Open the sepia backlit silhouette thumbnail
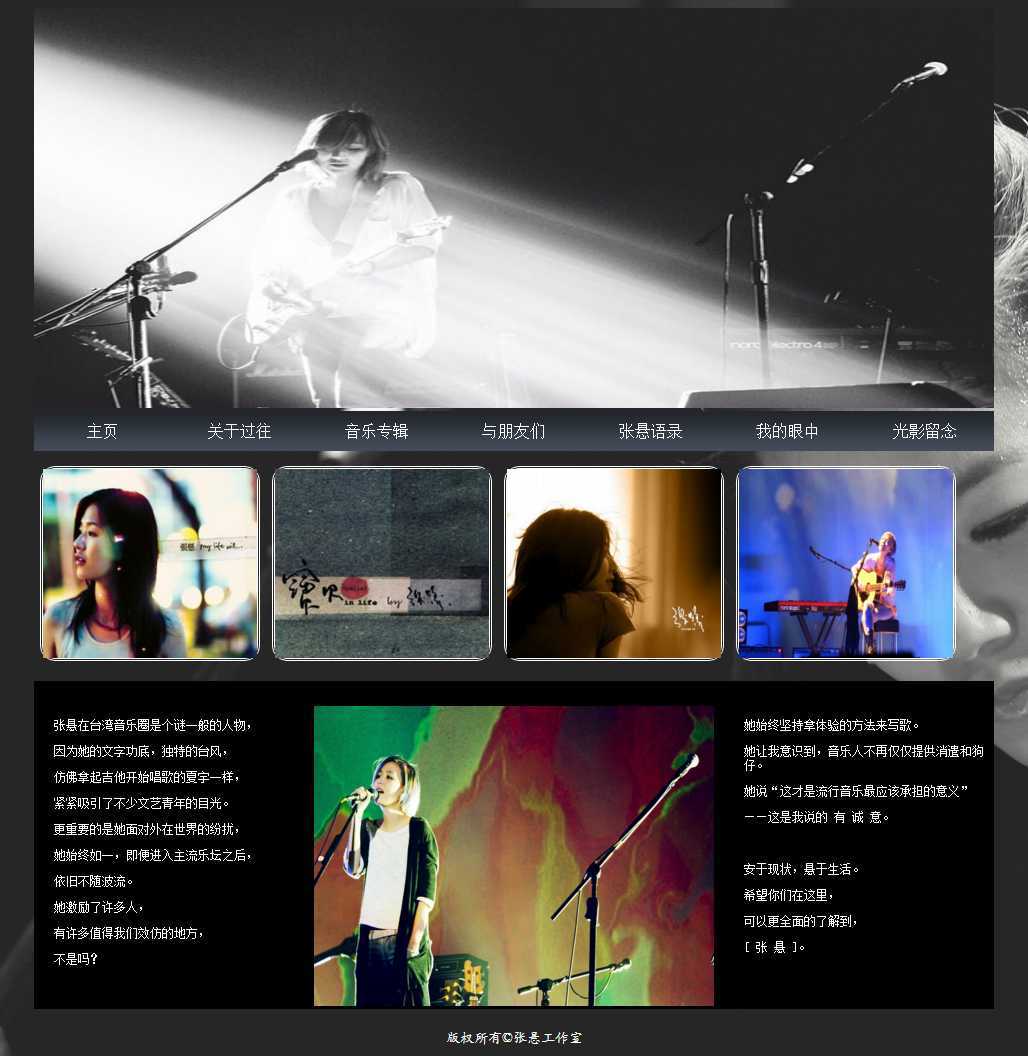 614,563
